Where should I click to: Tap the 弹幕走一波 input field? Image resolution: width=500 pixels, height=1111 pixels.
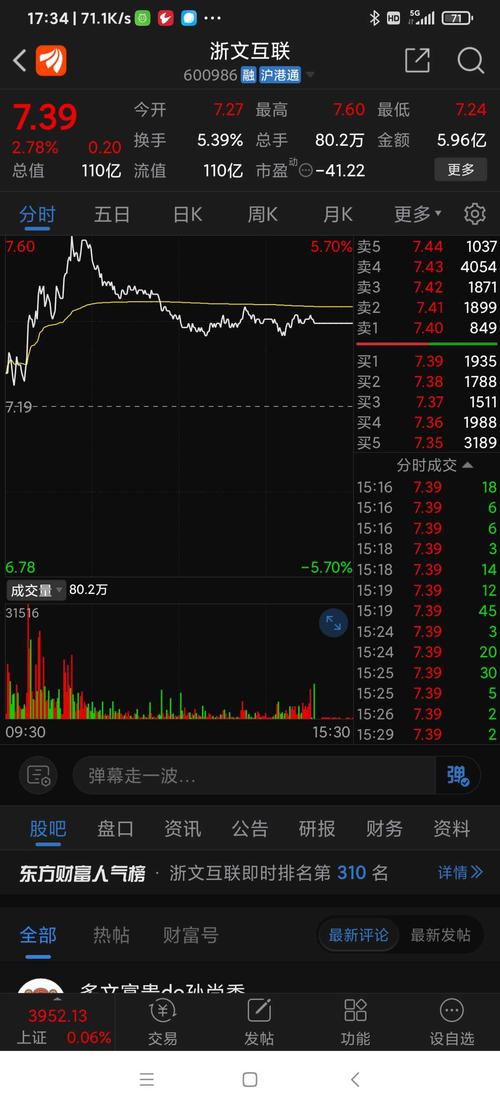pyautogui.click(x=254, y=776)
